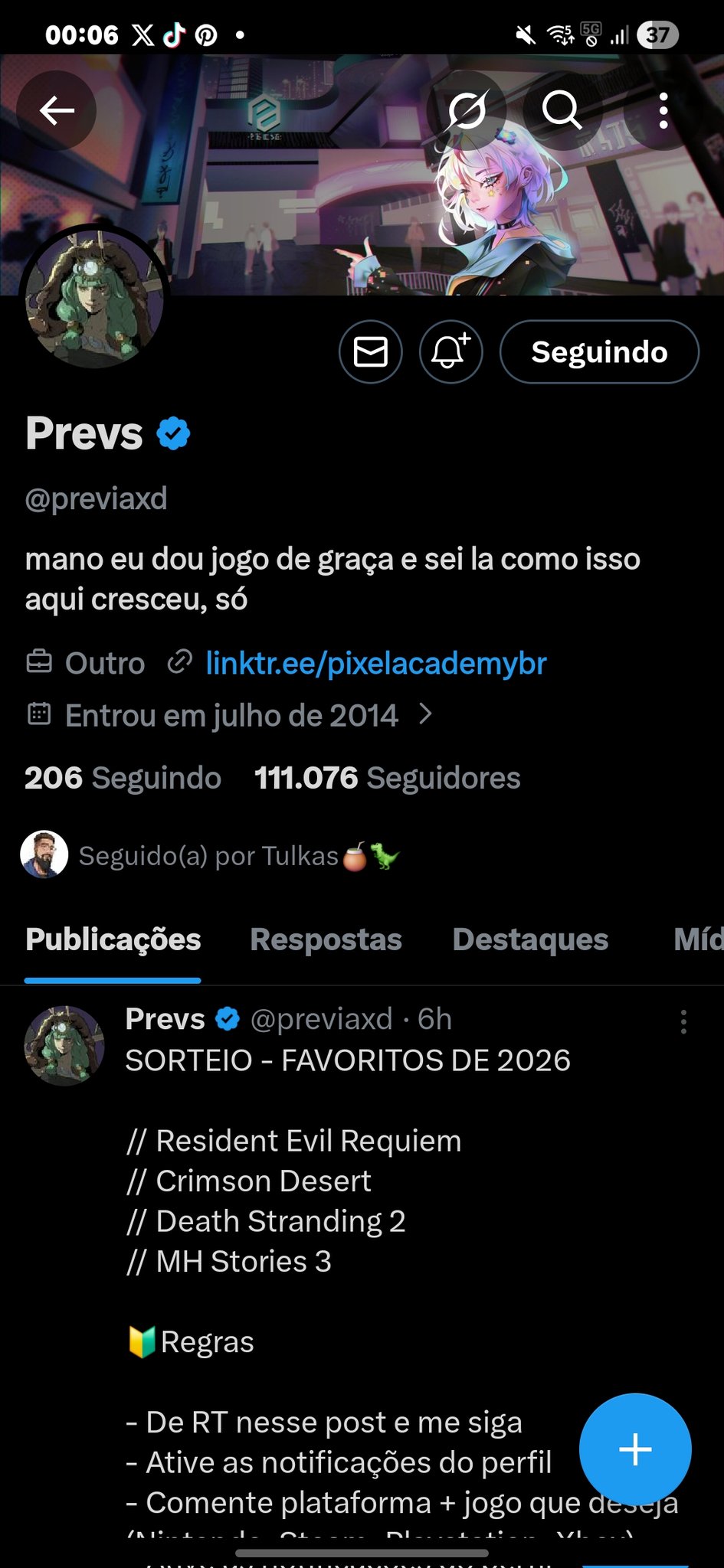Compose a new post with the plus button
Viewport: 724px width, 1568px height.
click(x=635, y=1449)
